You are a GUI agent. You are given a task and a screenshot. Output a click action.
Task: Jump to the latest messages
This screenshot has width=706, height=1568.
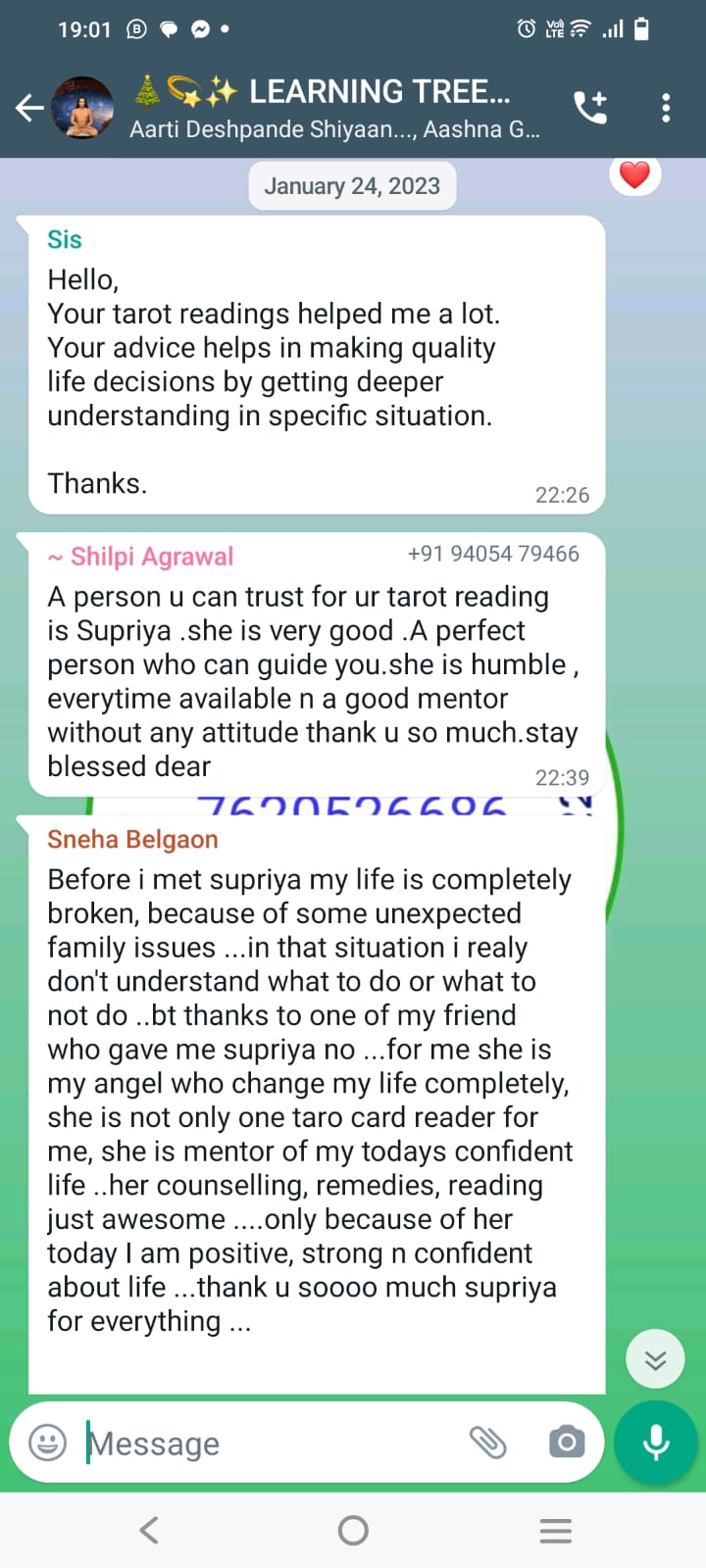coord(655,1359)
